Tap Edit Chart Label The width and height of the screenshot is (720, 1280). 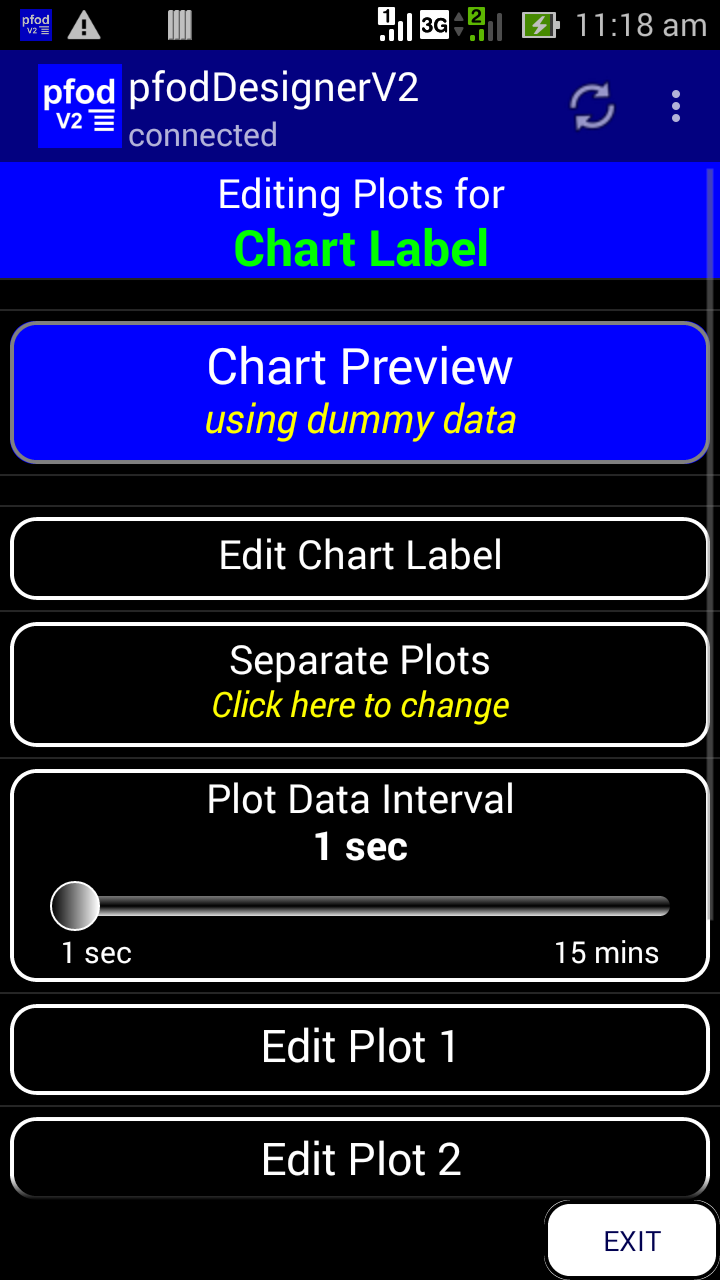point(360,558)
